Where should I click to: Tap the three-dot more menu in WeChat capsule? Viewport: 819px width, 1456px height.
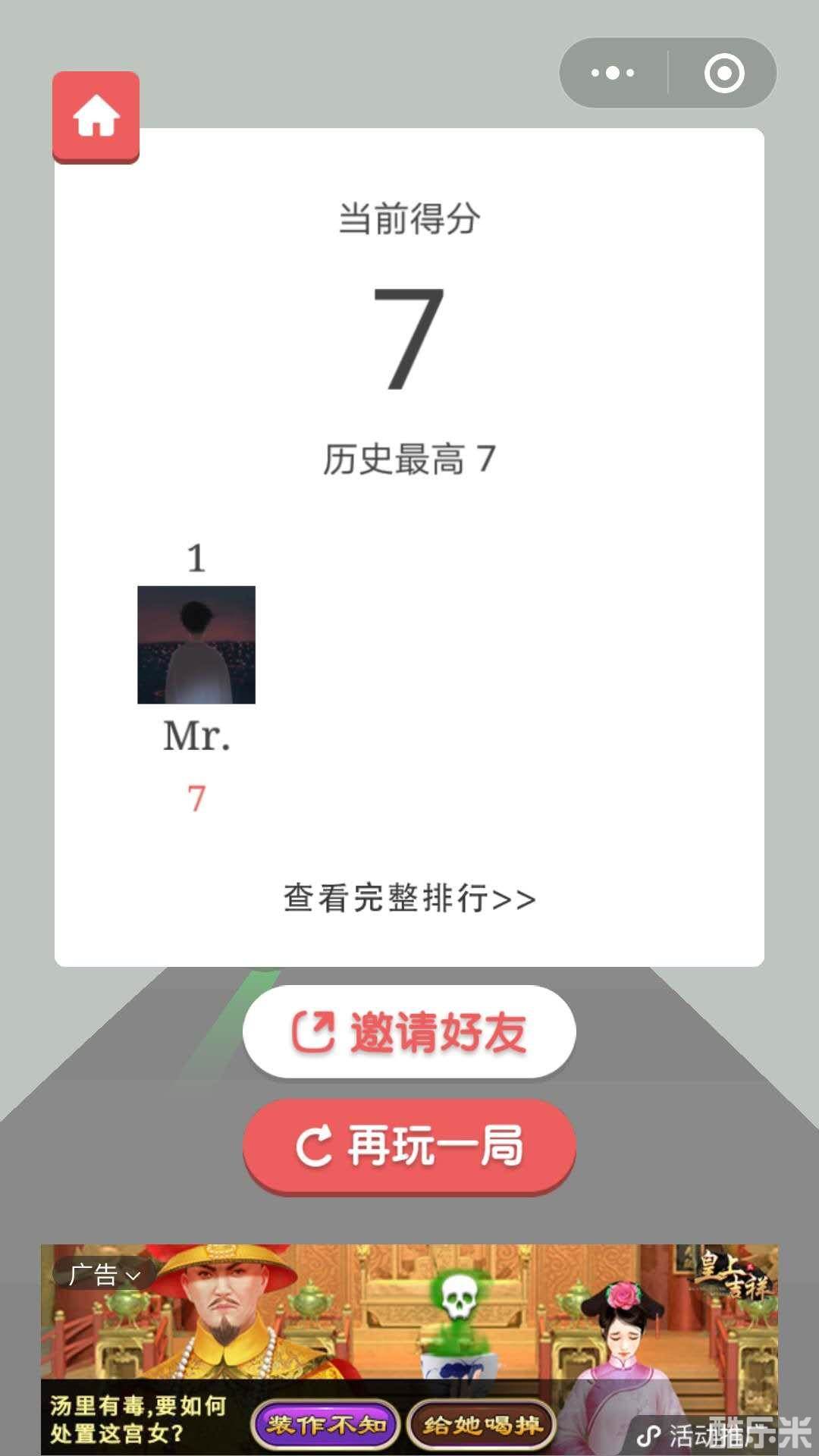tap(611, 72)
